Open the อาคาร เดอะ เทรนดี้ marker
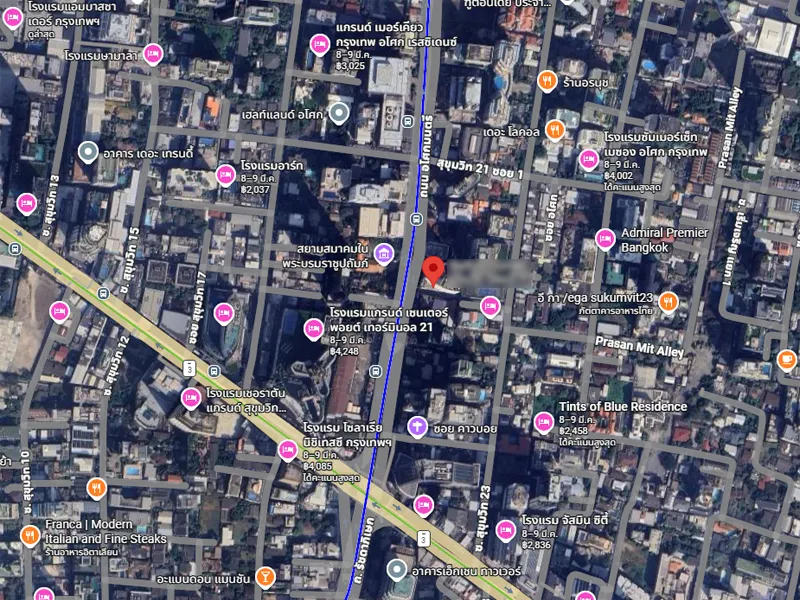This screenshot has height=600, width=800. pyautogui.click(x=88, y=152)
